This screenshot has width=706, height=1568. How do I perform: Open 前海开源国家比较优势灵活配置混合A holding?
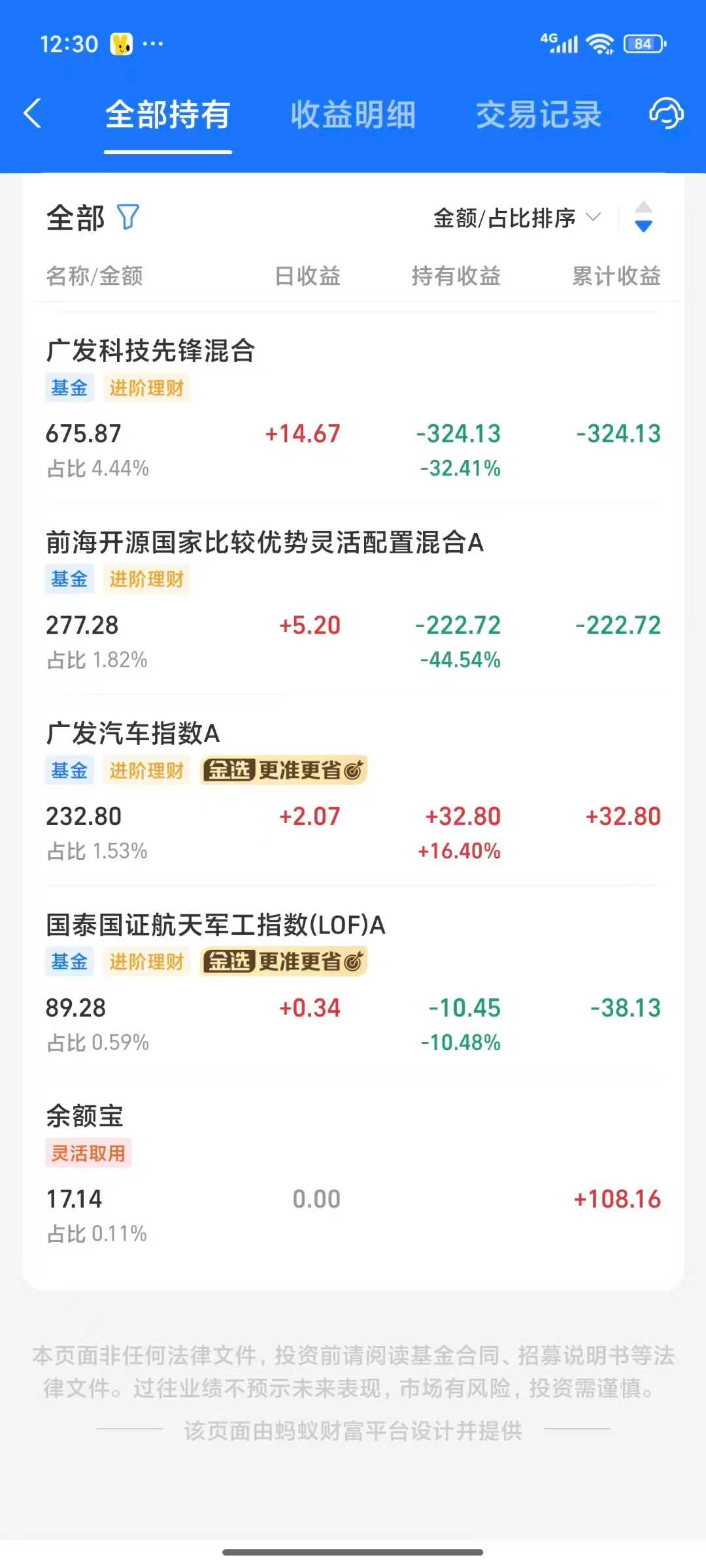[x=264, y=542]
